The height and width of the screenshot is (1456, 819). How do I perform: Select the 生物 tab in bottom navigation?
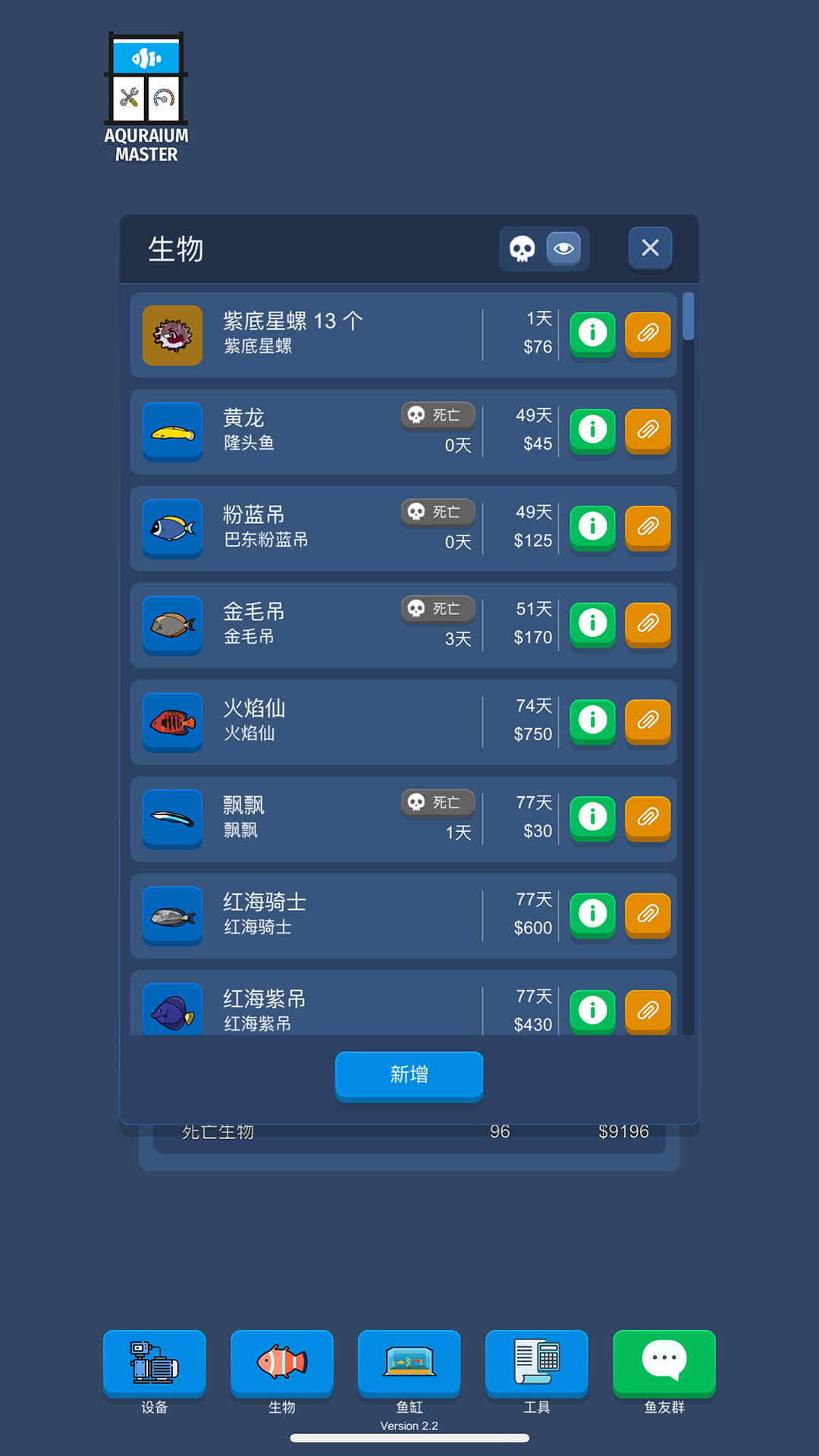pyautogui.click(x=281, y=1365)
